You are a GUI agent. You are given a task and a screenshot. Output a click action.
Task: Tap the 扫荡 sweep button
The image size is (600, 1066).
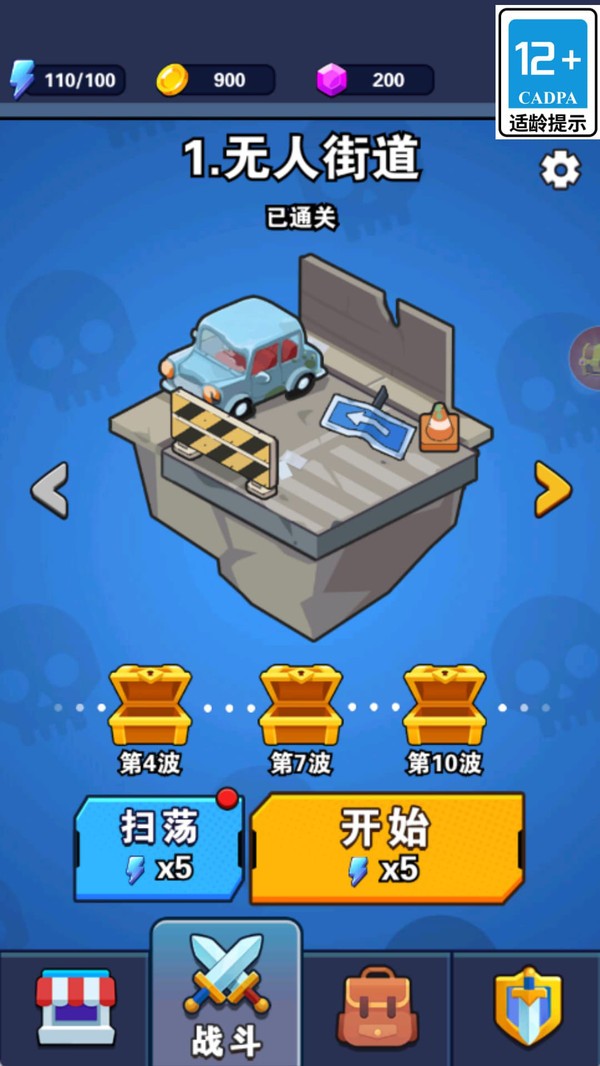159,848
